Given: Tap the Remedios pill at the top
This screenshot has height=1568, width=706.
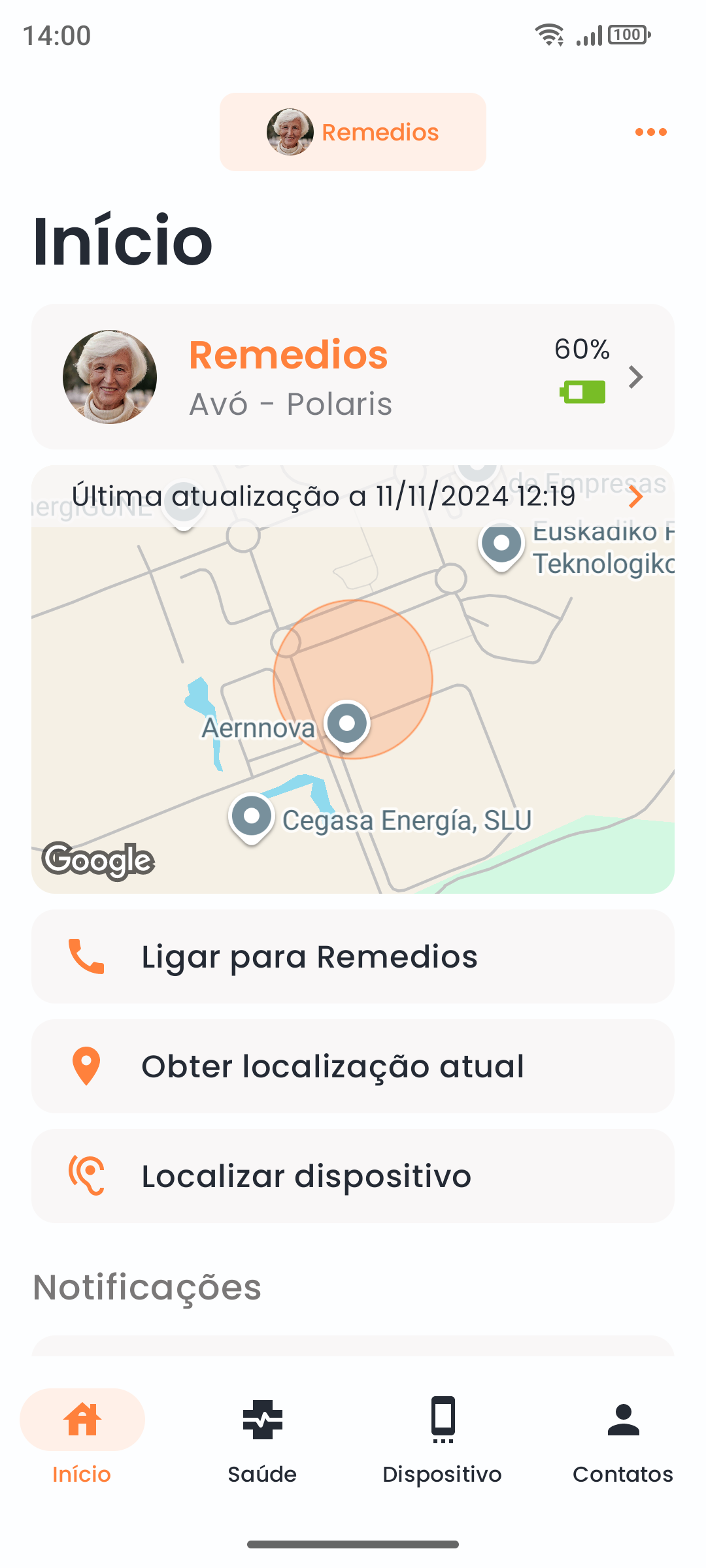Looking at the screenshot, I should 353,131.
